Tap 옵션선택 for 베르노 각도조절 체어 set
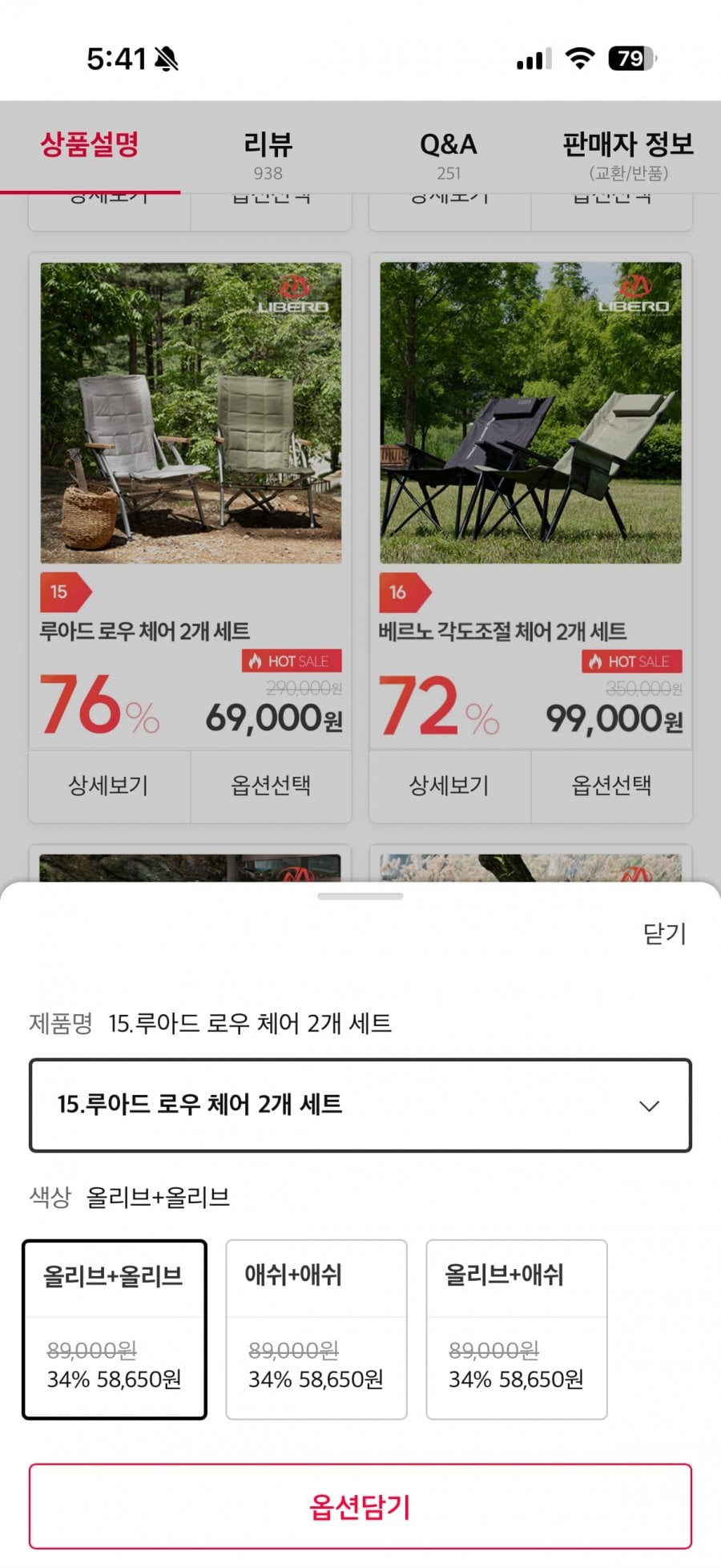The width and height of the screenshot is (721, 1568). click(611, 786)
